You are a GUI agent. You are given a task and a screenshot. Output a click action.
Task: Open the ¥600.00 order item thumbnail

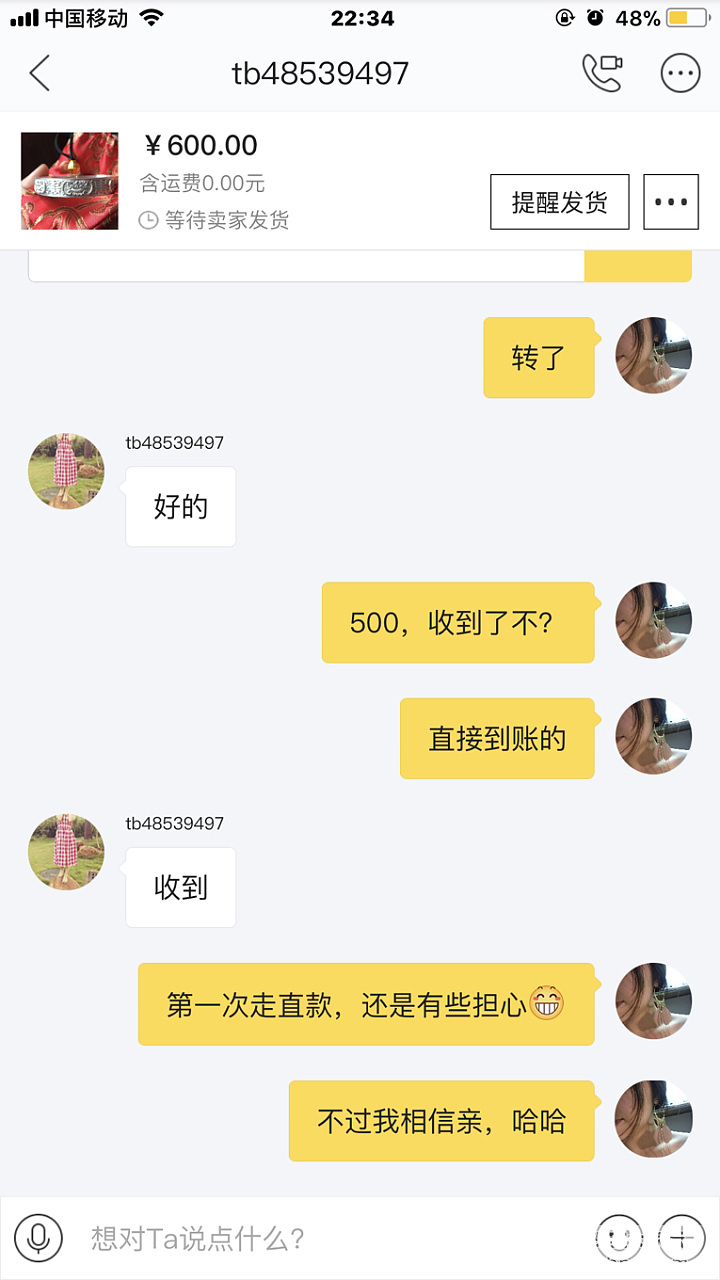pos(70,181)
